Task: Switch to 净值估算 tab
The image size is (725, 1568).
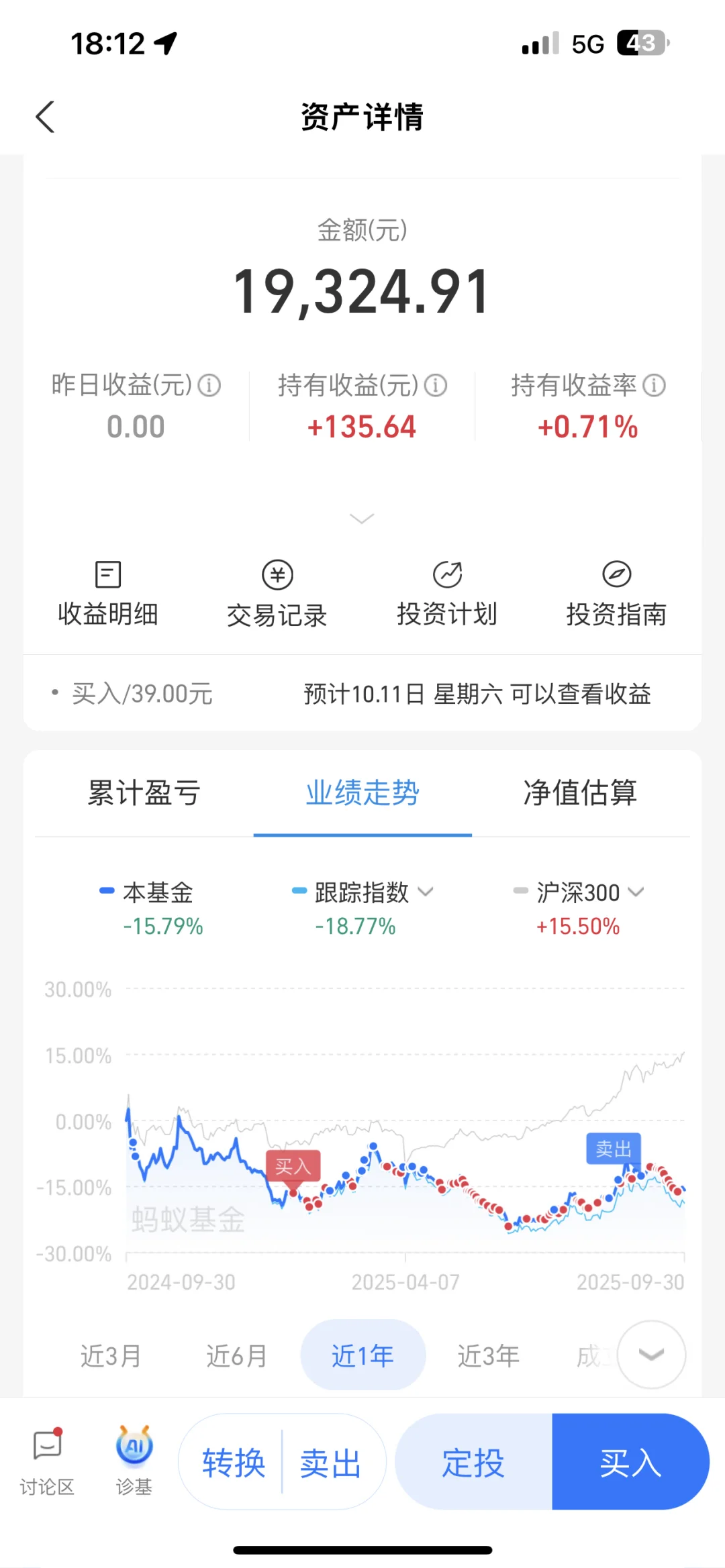Action: 580,793
